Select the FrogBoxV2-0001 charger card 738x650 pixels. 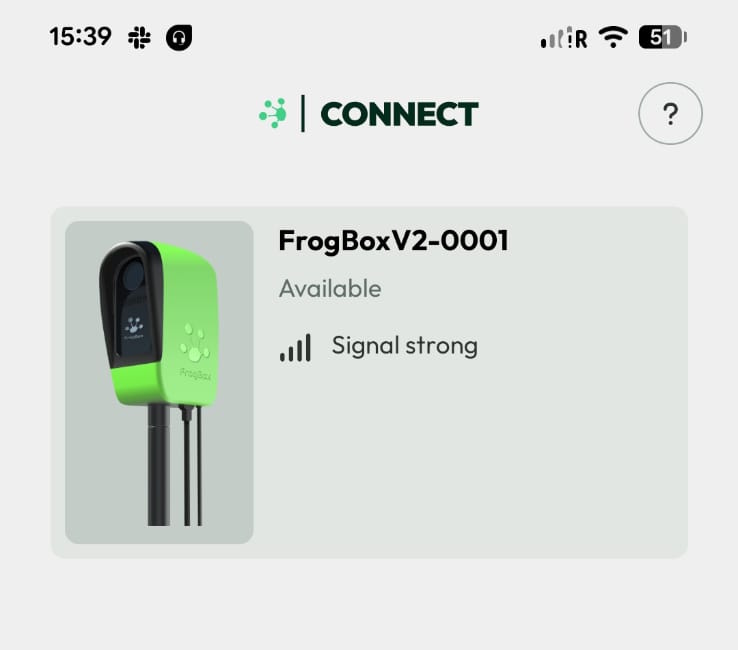pyautogui.click(x=368, y=382)
